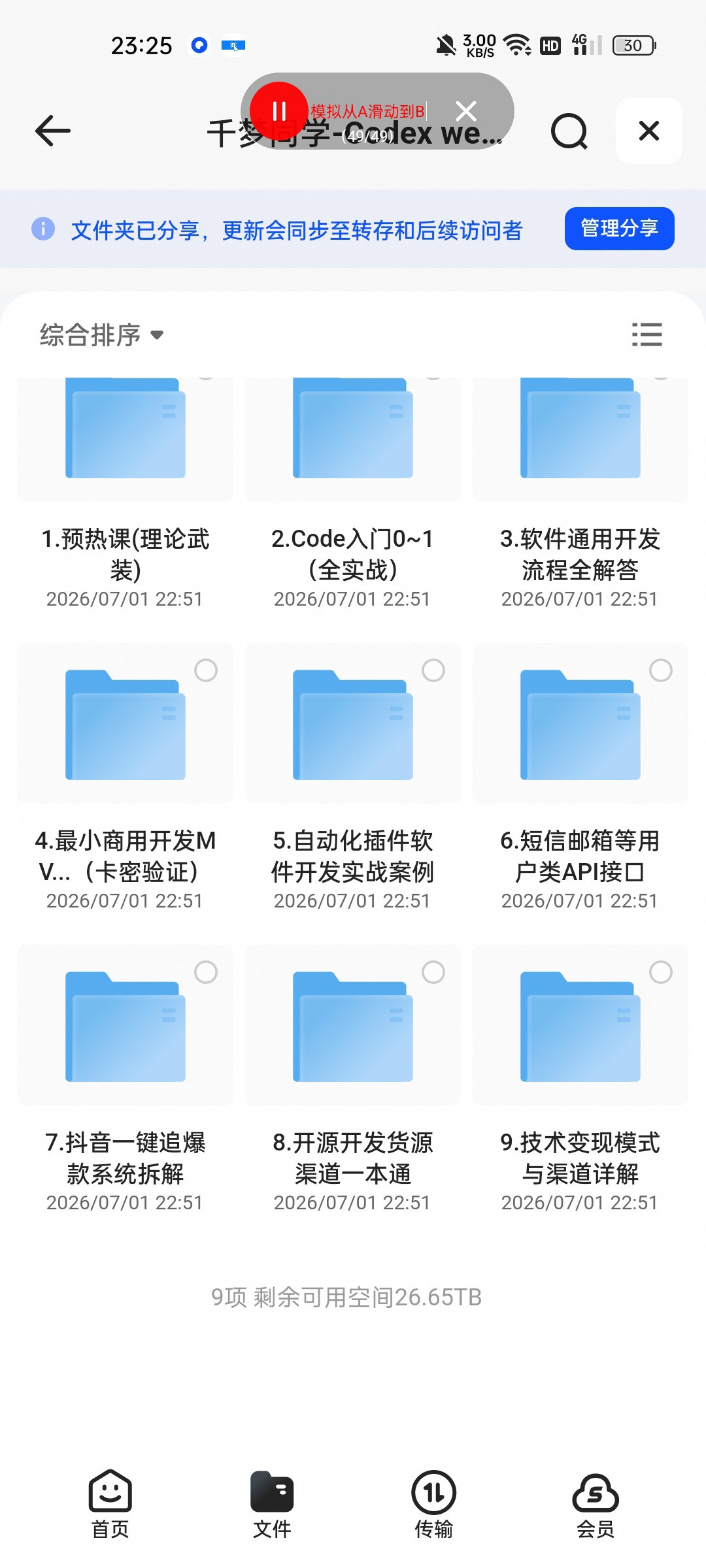Screen dimensions: 706x1568
Task: Tap the 管理分享 button
Action: 619,228
